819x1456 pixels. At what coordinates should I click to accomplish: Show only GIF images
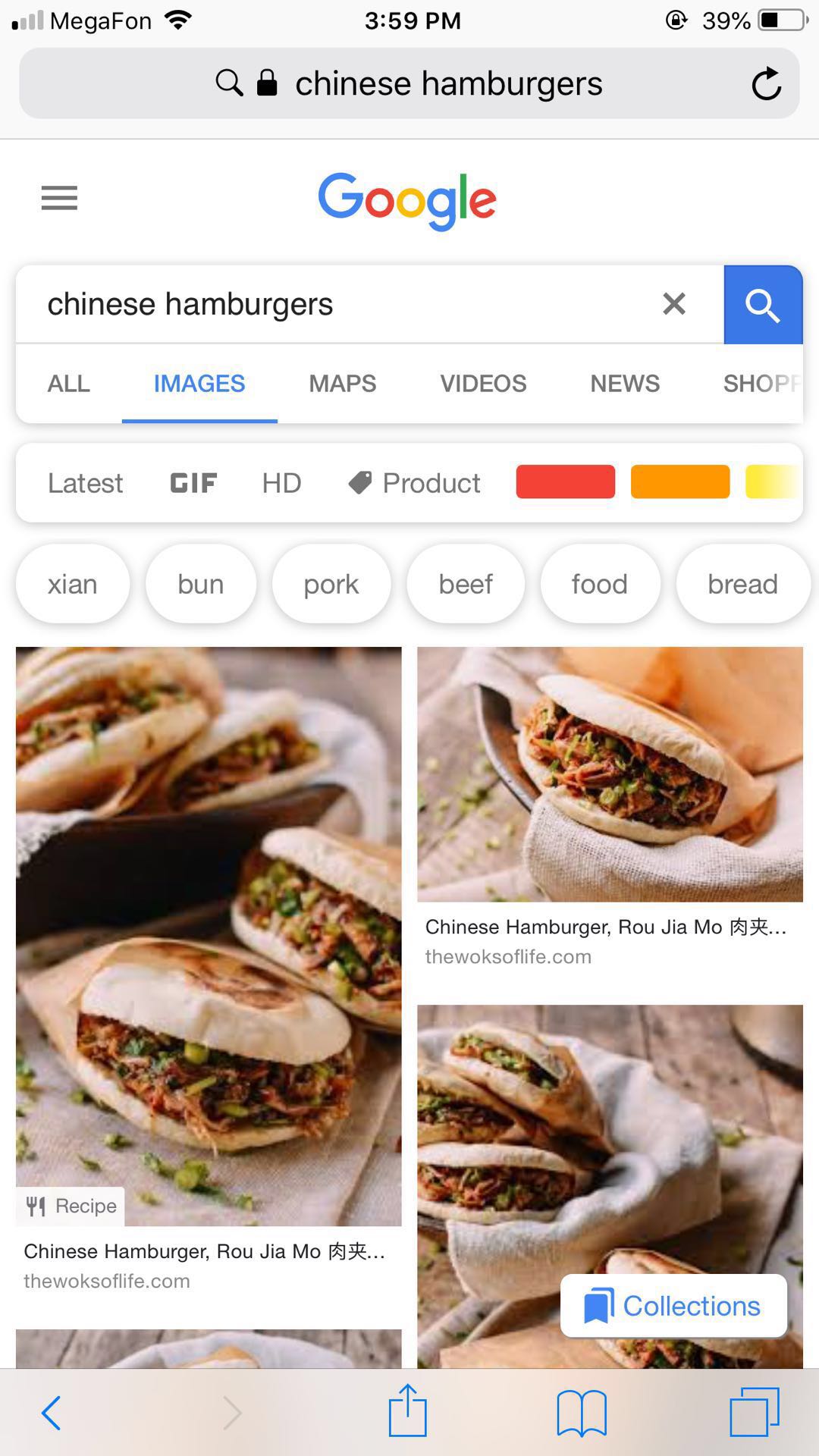[193, 483]
